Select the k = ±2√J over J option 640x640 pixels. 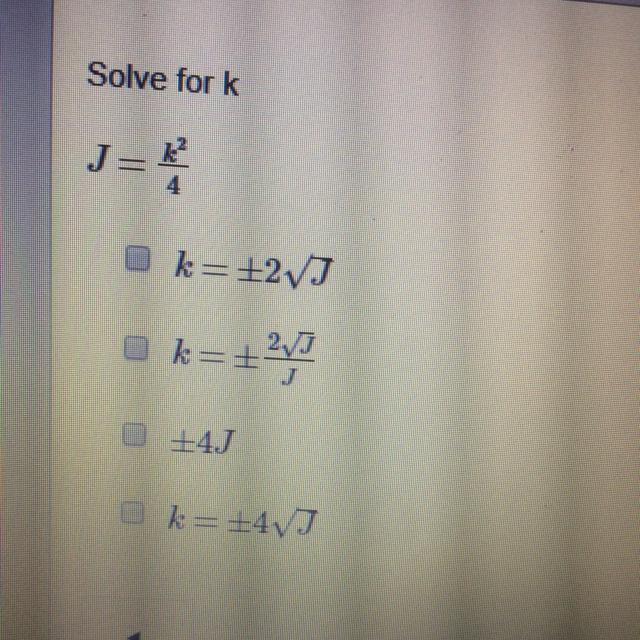[134, 348]
